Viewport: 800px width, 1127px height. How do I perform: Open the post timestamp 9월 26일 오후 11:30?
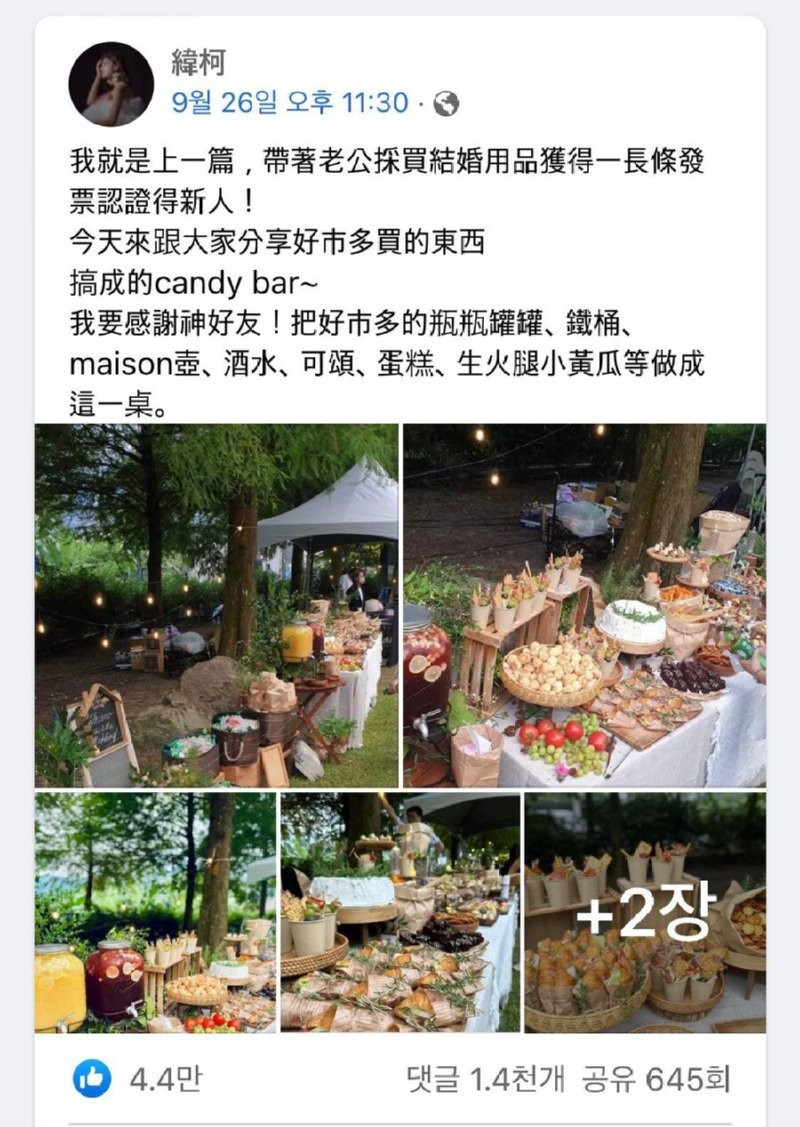(x=290, y=102)
